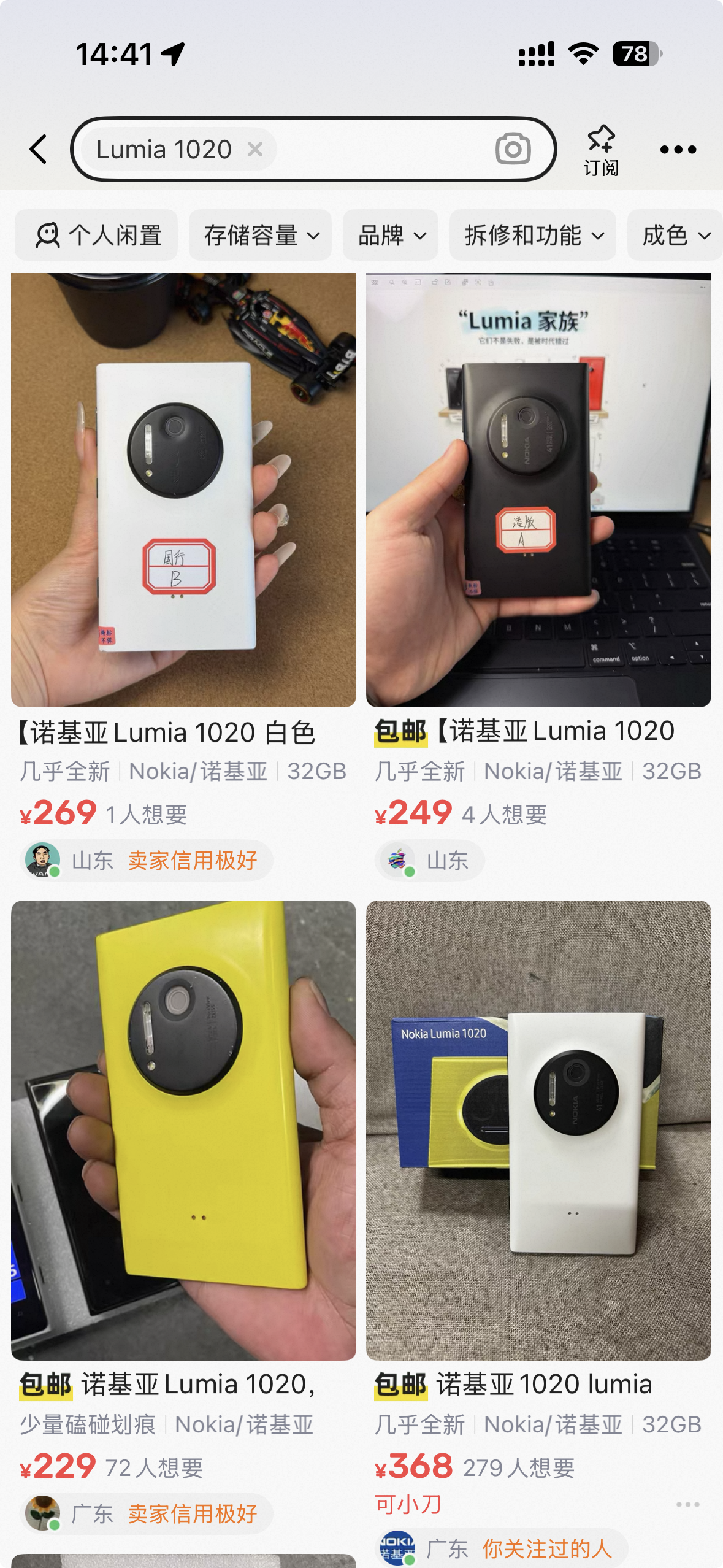This screenshot has height=1568, width=723.
Task: Open the three-dot overflow menu
Action: tap(678, 150)
